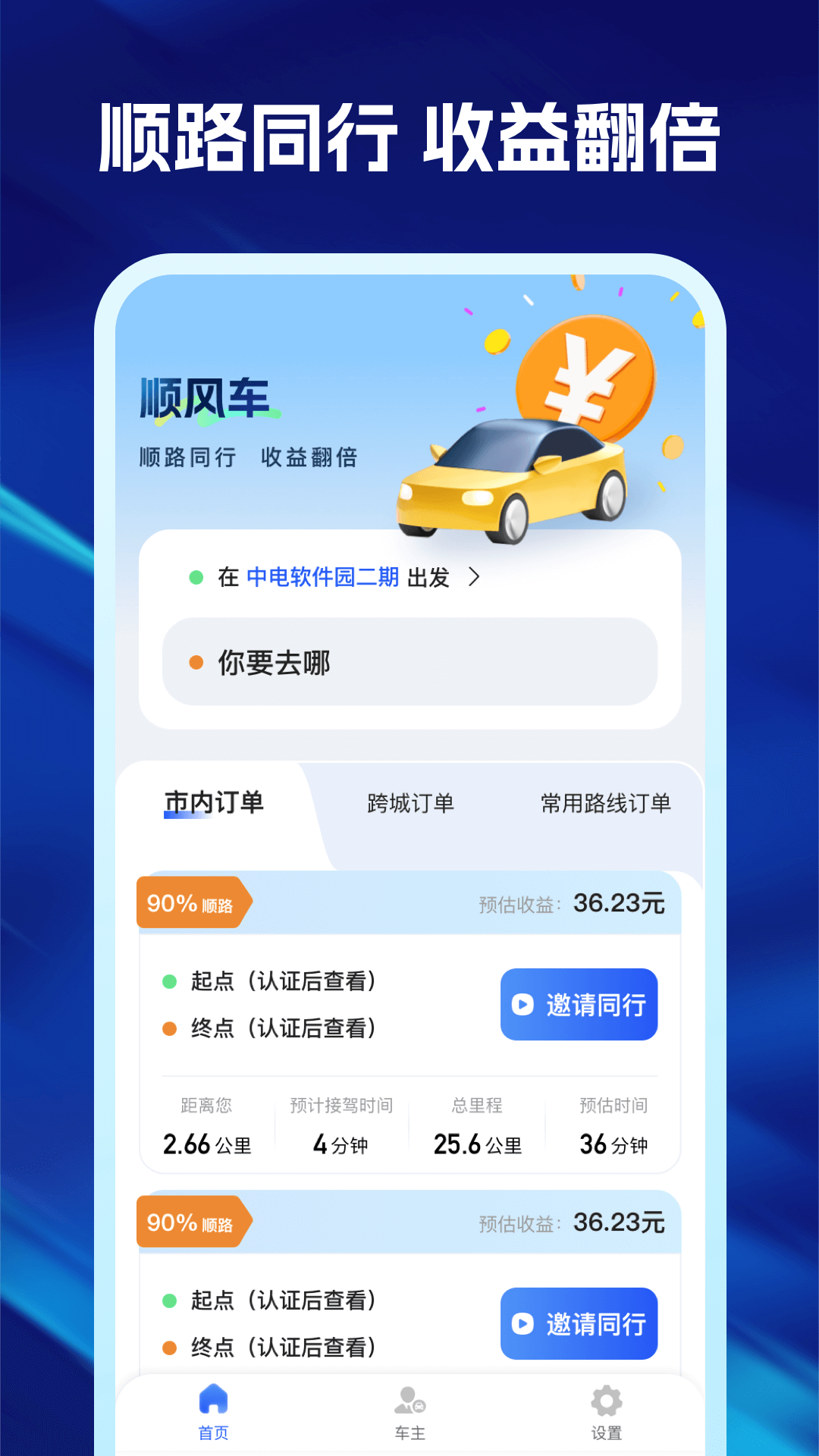Click the green departure dot indicator

(199, 576)
